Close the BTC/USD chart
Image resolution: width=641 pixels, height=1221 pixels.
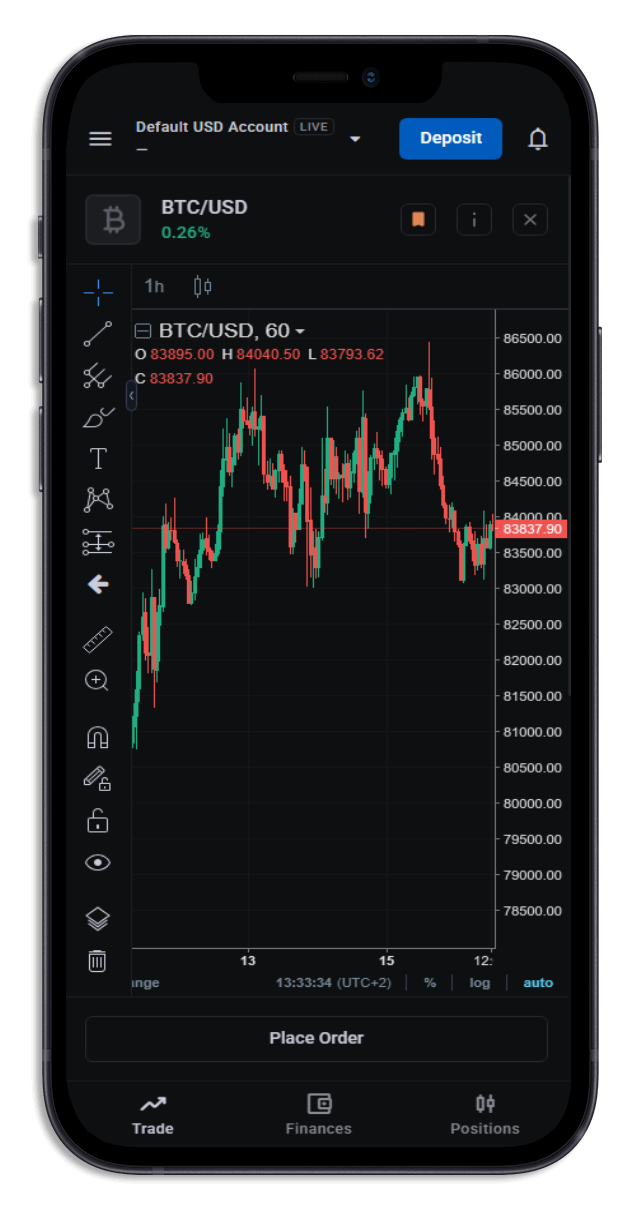click(x=530, y=220)
